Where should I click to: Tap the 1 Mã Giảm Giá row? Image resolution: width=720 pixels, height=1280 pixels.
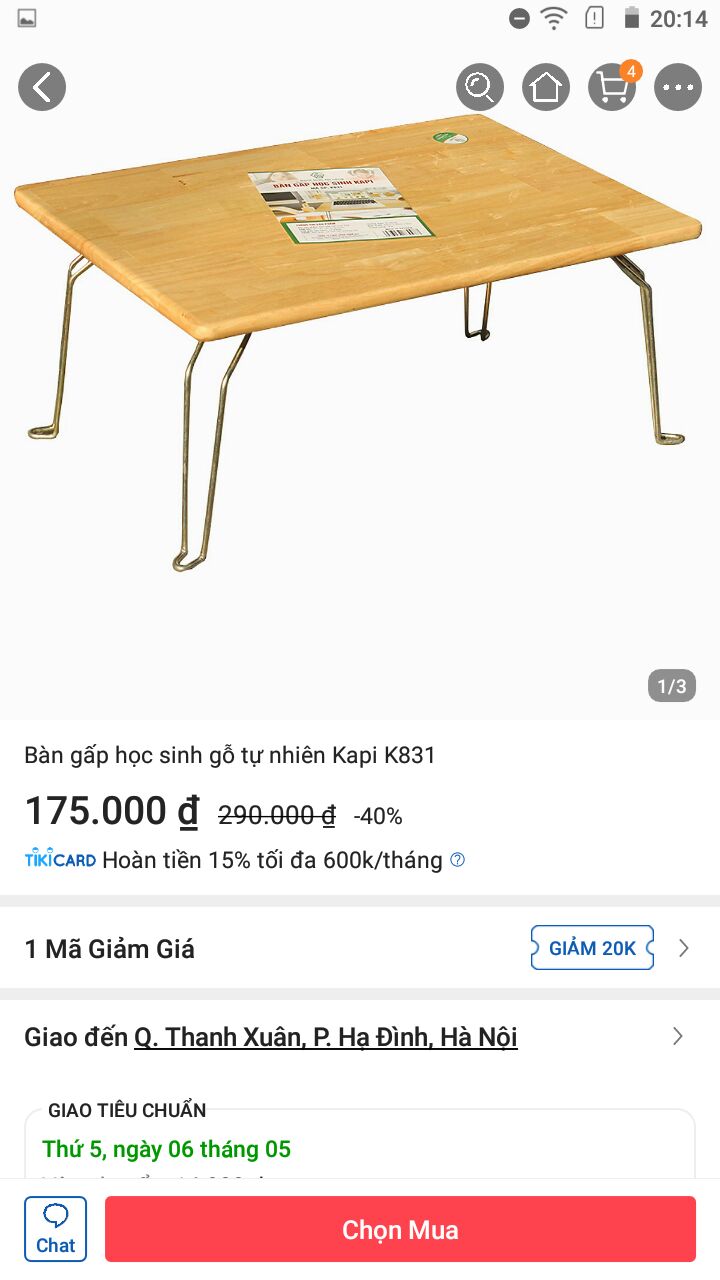[x=110, y=948]
